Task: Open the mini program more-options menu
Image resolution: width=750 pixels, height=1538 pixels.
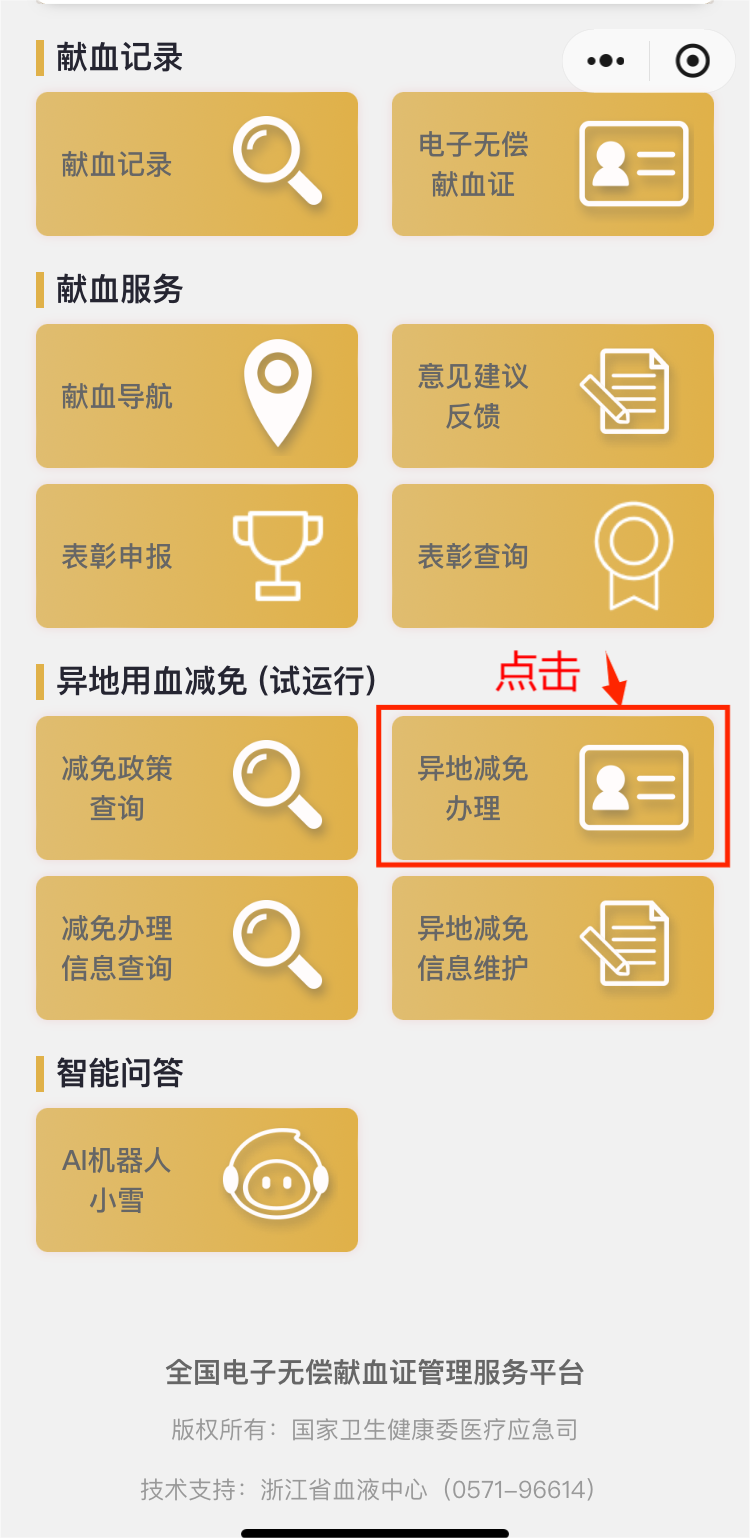Action: (606, 61)
